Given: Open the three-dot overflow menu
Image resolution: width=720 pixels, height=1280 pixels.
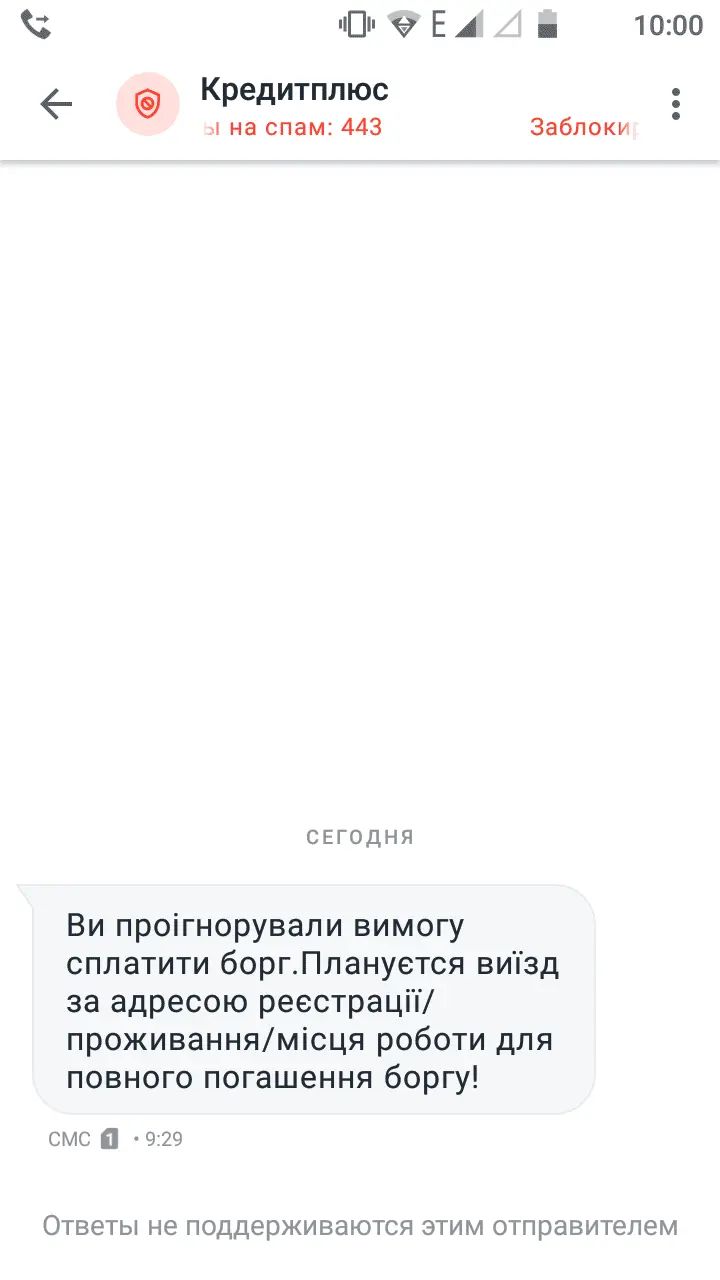Looking at the screenshot, I should [x=676, y=104].
